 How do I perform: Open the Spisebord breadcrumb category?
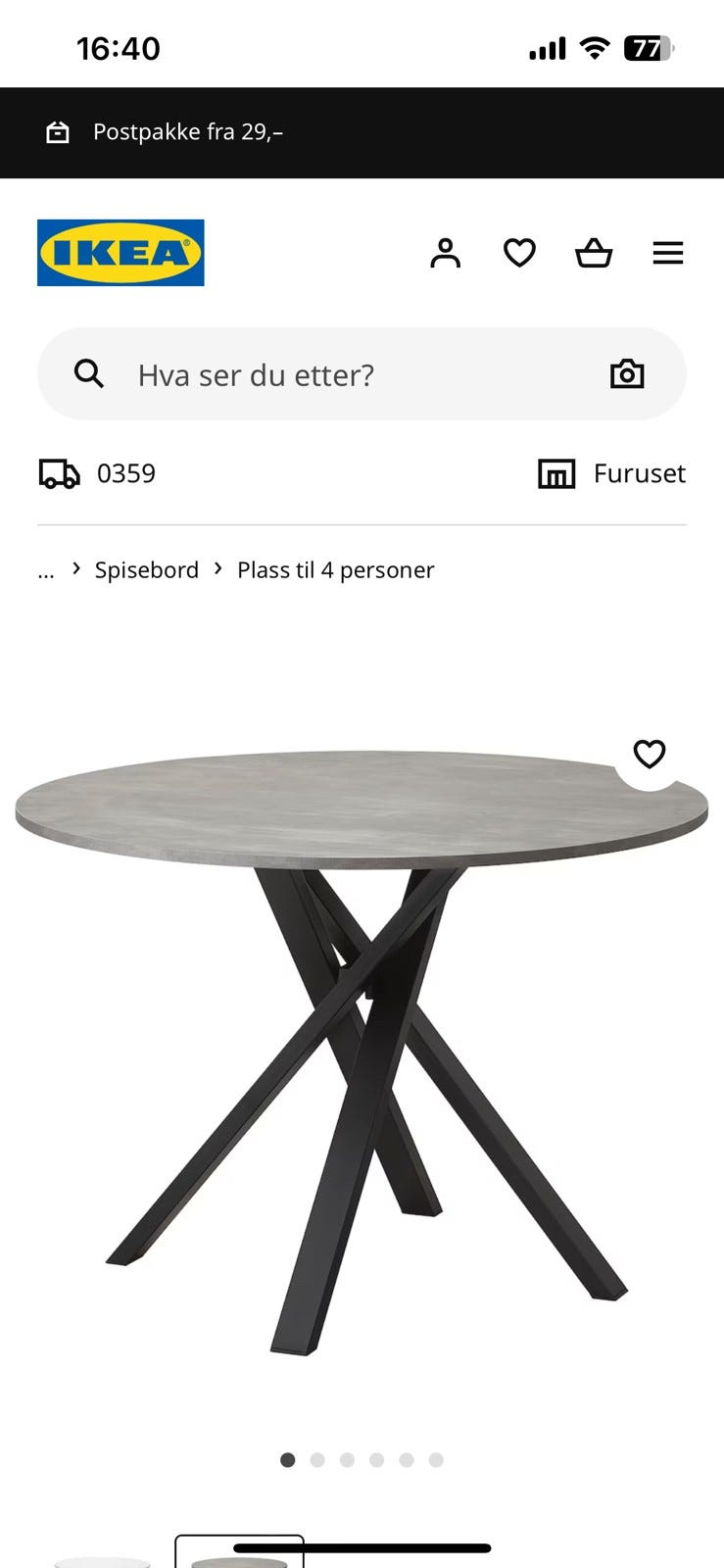click(146, 569)
